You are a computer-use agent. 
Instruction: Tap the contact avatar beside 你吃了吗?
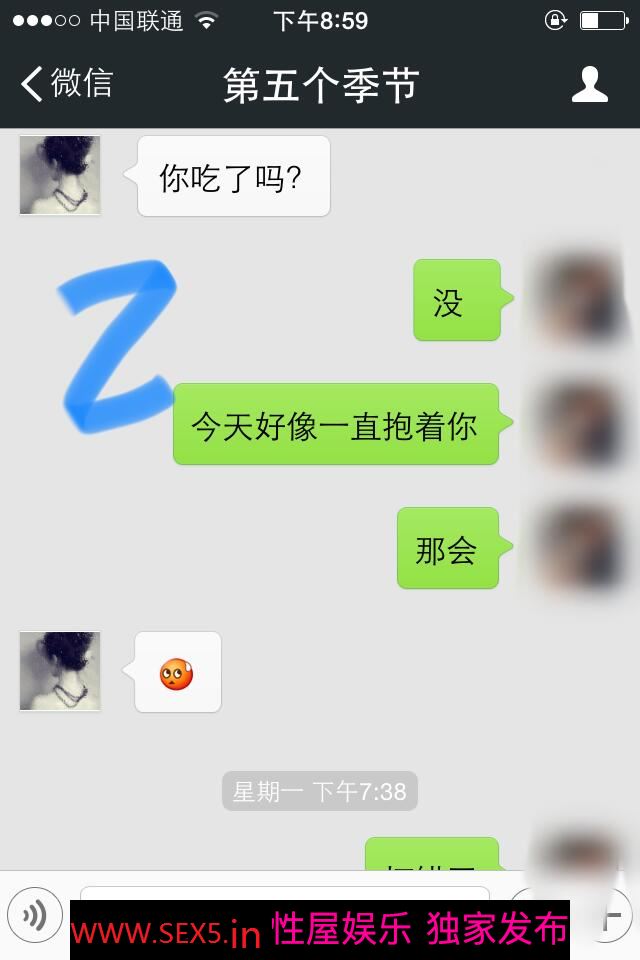[60, 175]
